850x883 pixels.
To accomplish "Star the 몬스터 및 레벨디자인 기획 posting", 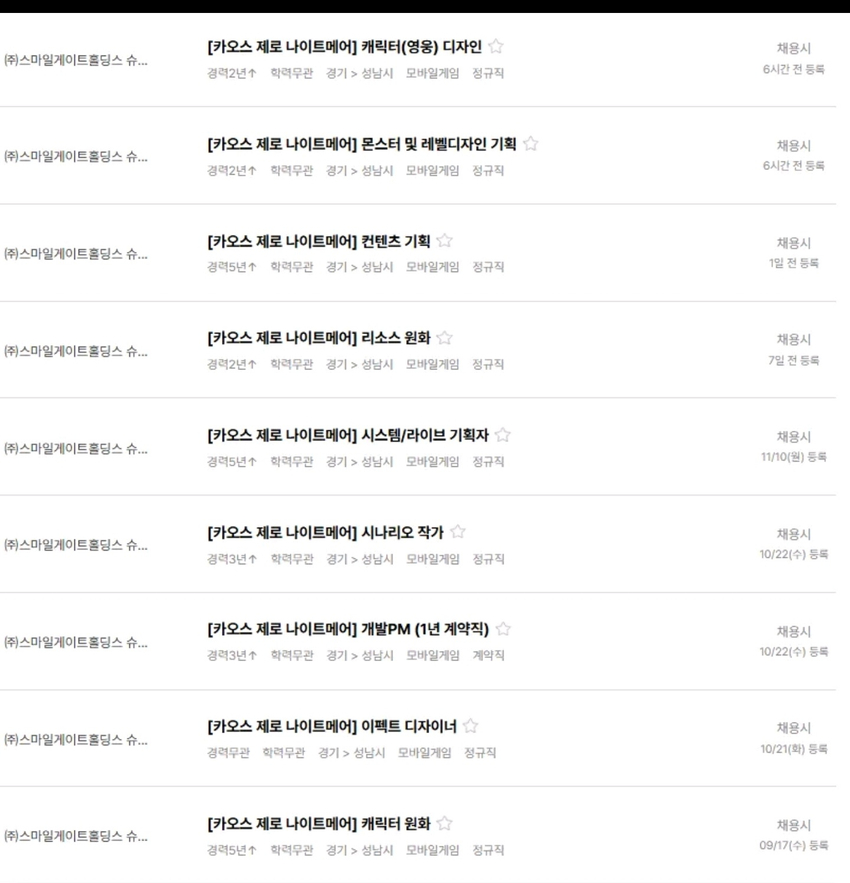I will [531, 144].
